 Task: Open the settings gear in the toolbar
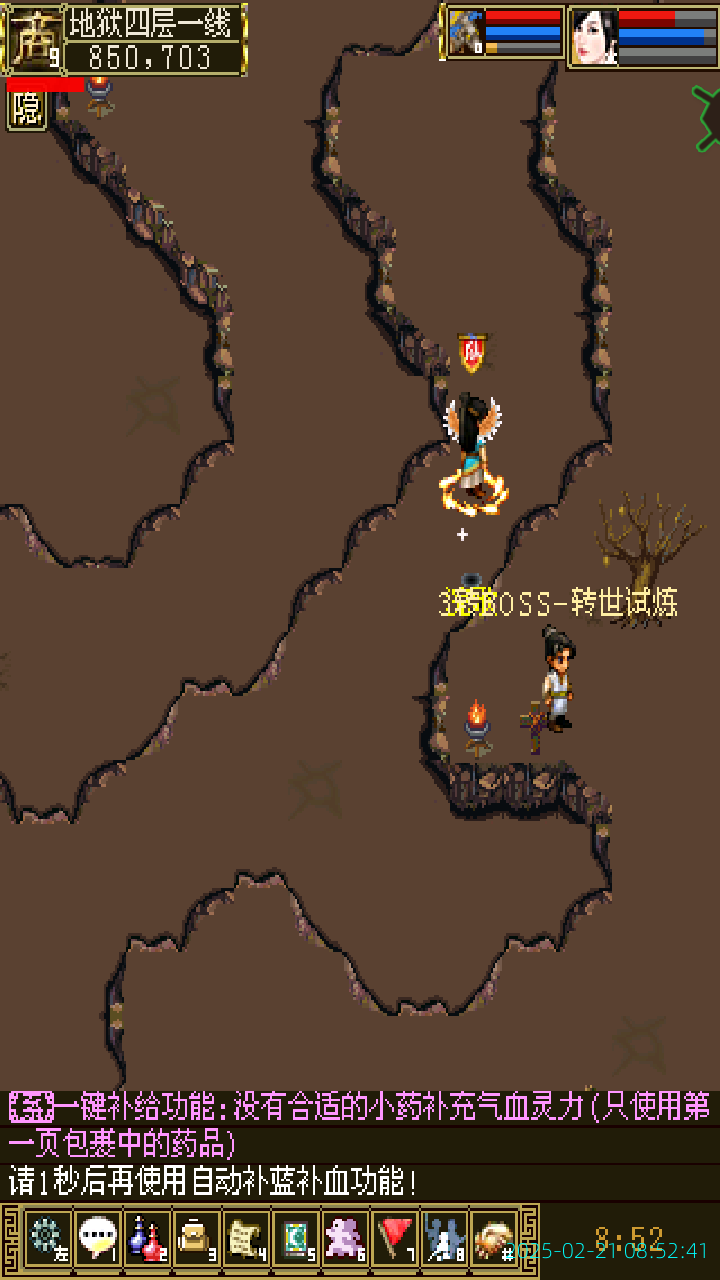(46, 1238)
